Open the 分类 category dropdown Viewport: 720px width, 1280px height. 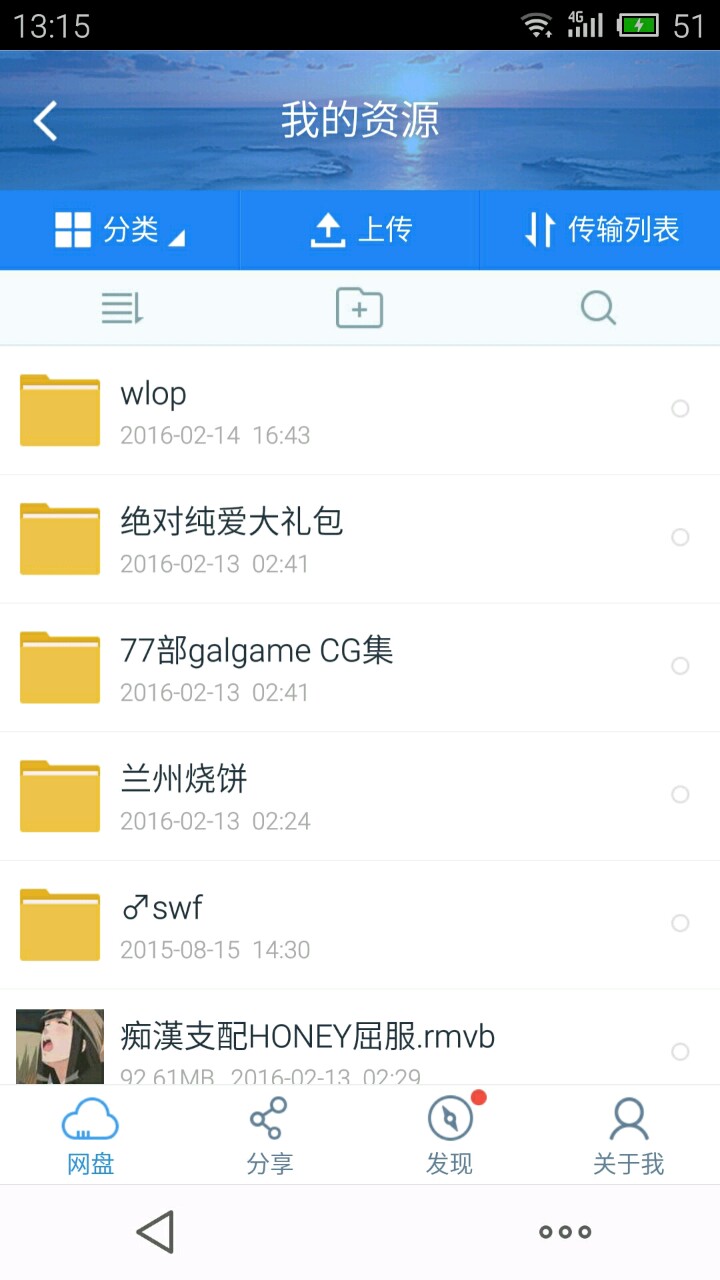tap(120, 230)
